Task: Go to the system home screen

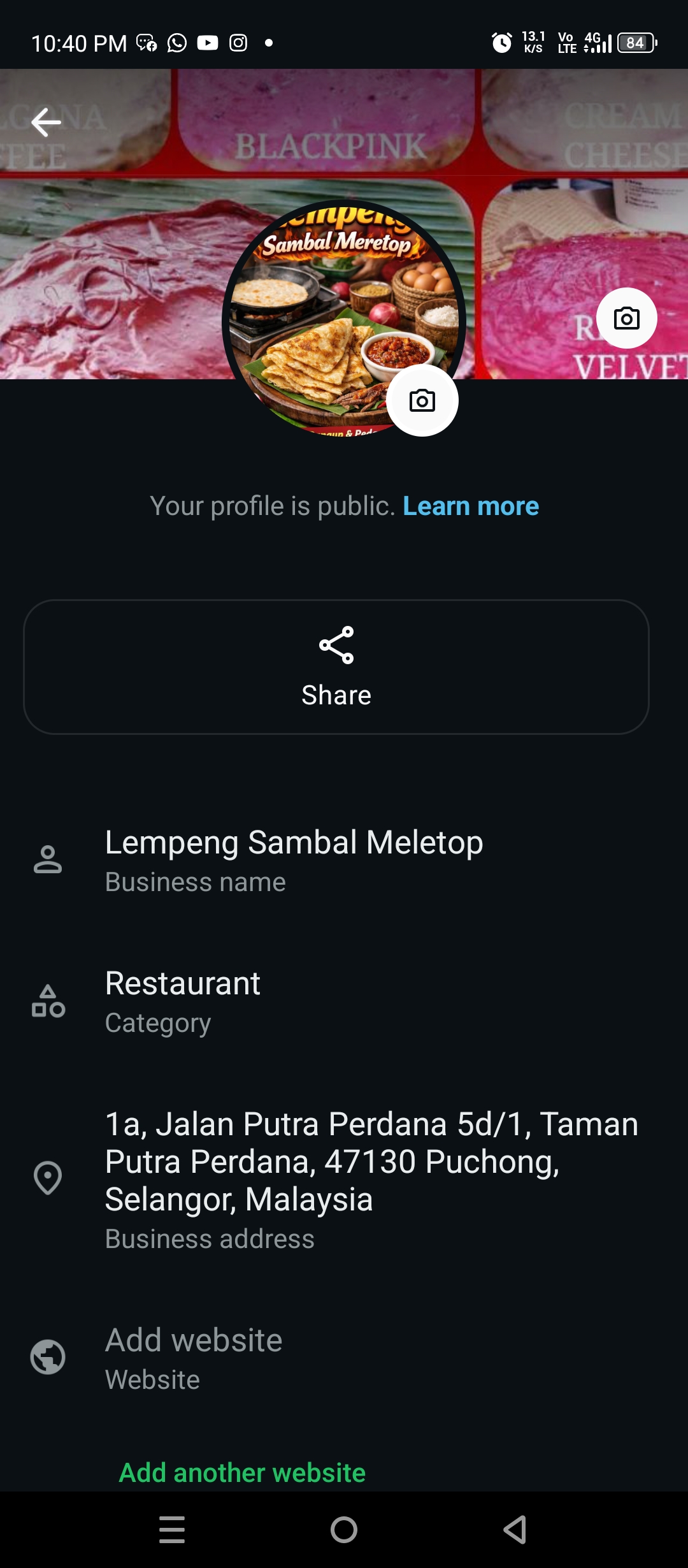Action: point(344,1530)
